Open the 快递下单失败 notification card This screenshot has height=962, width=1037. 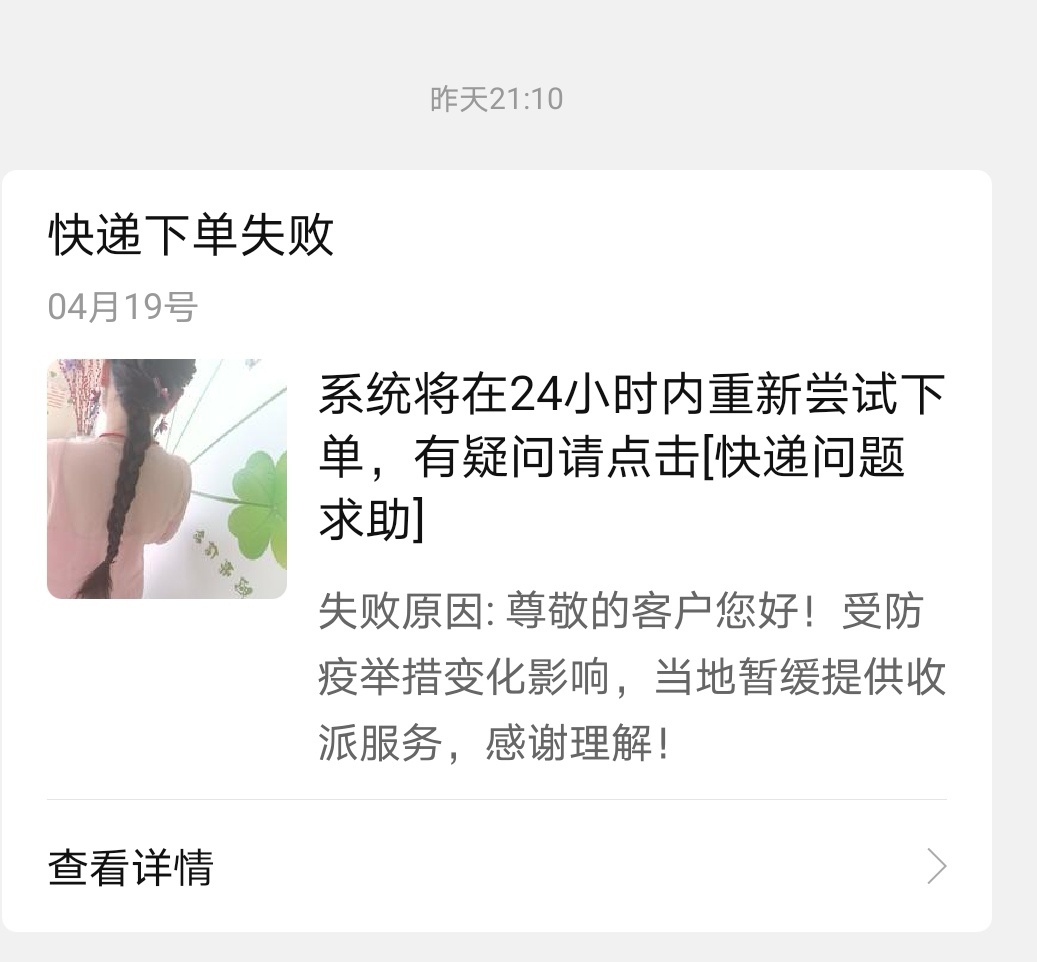495,480
